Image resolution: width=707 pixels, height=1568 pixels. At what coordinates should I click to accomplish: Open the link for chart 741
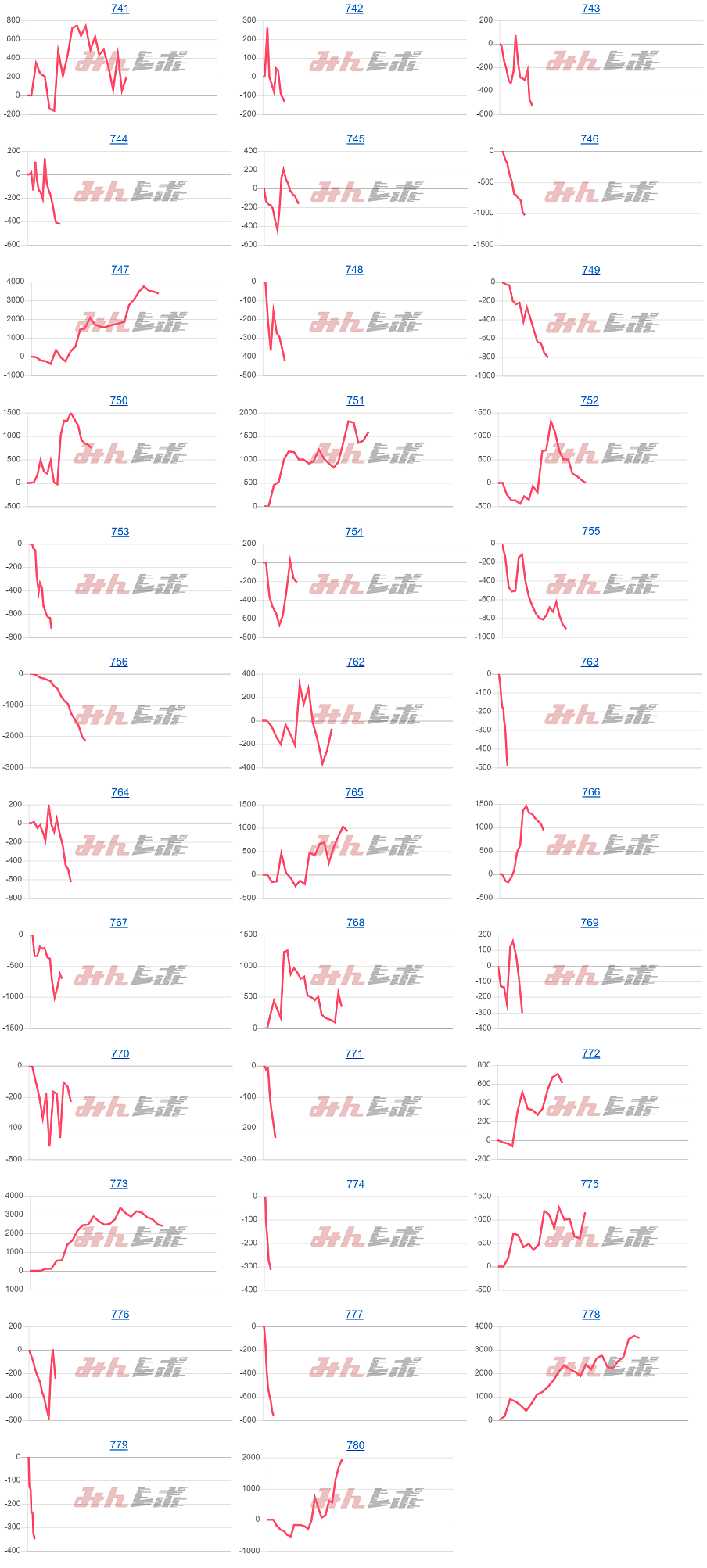[x=120, y=9]
